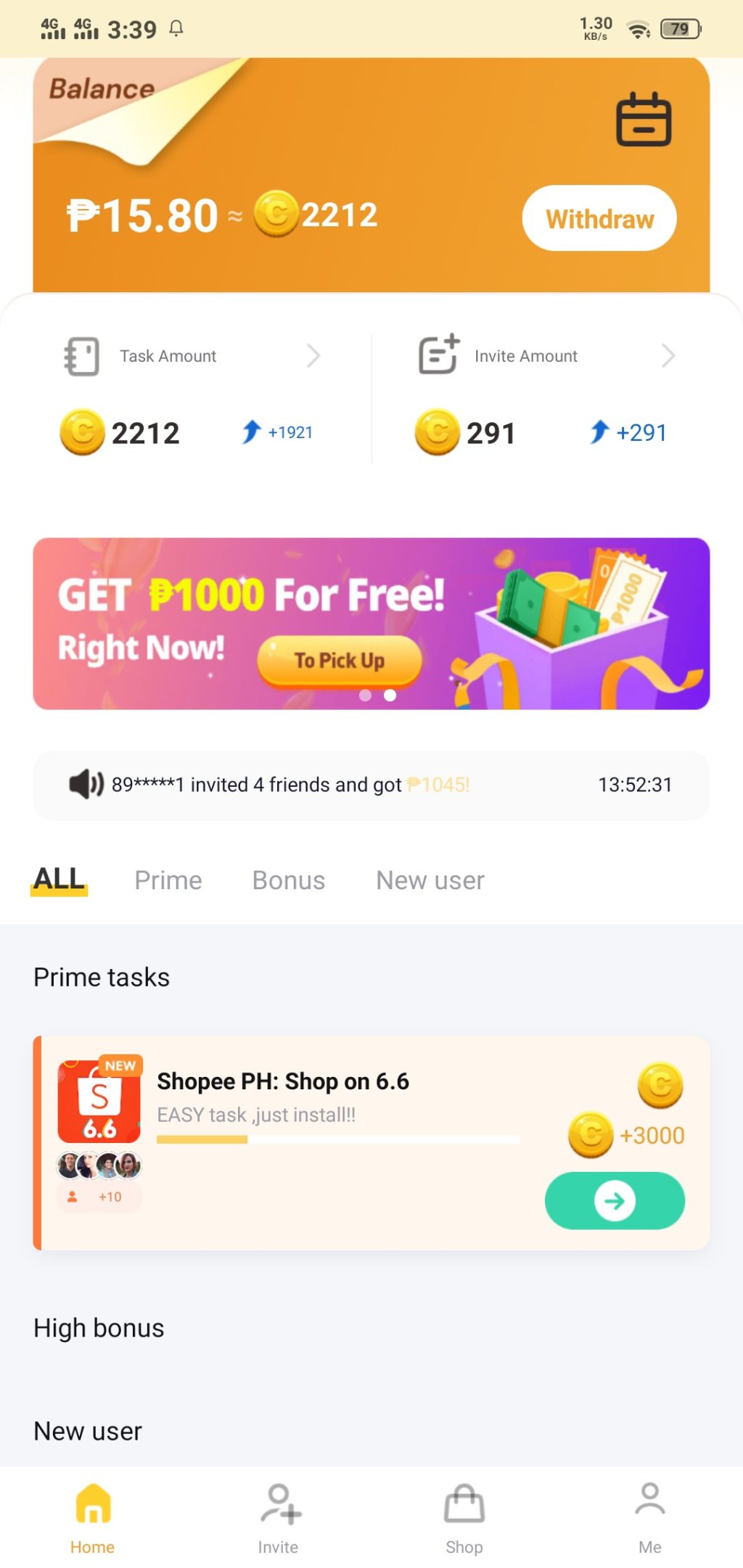Open the Shop tab

coord(464,1518)
